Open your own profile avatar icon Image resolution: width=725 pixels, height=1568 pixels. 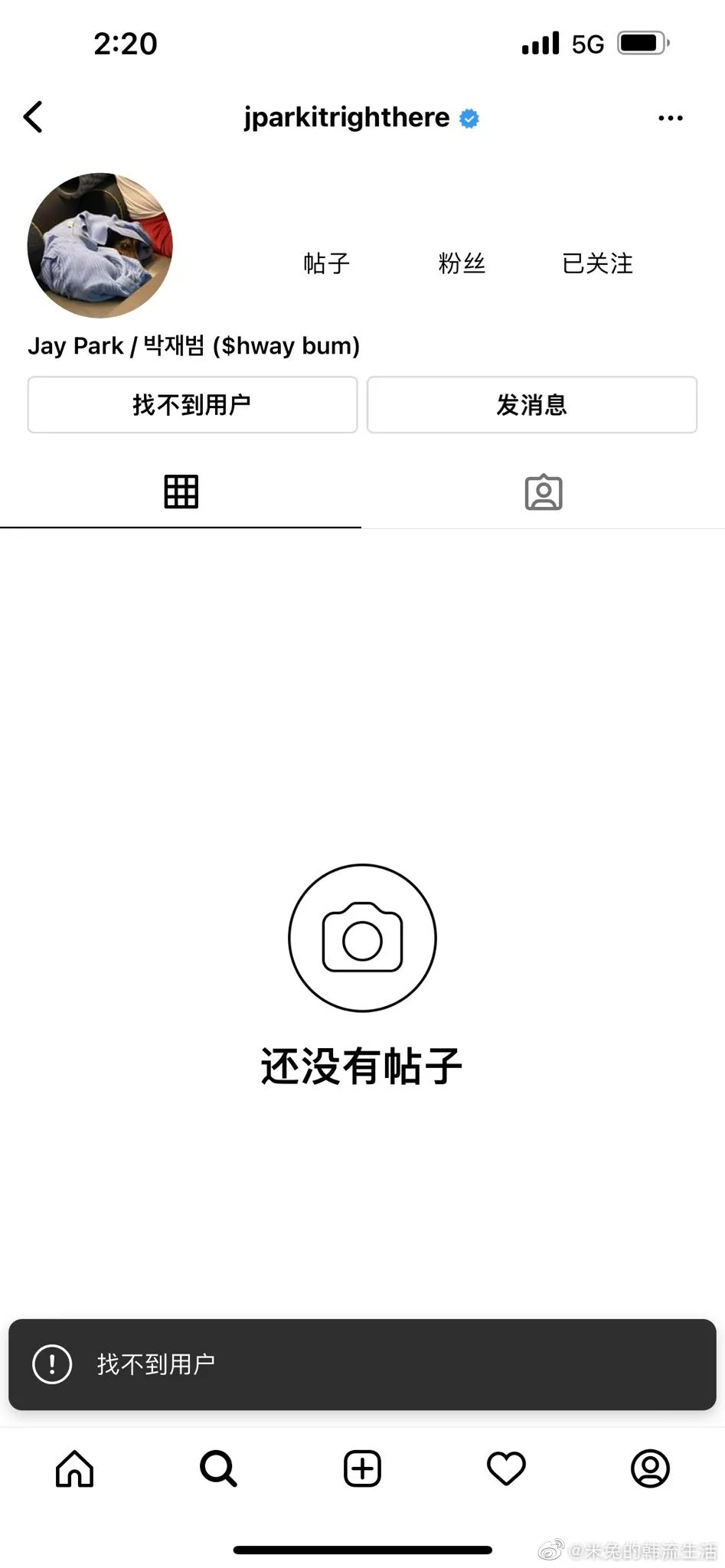[650, 1469]
